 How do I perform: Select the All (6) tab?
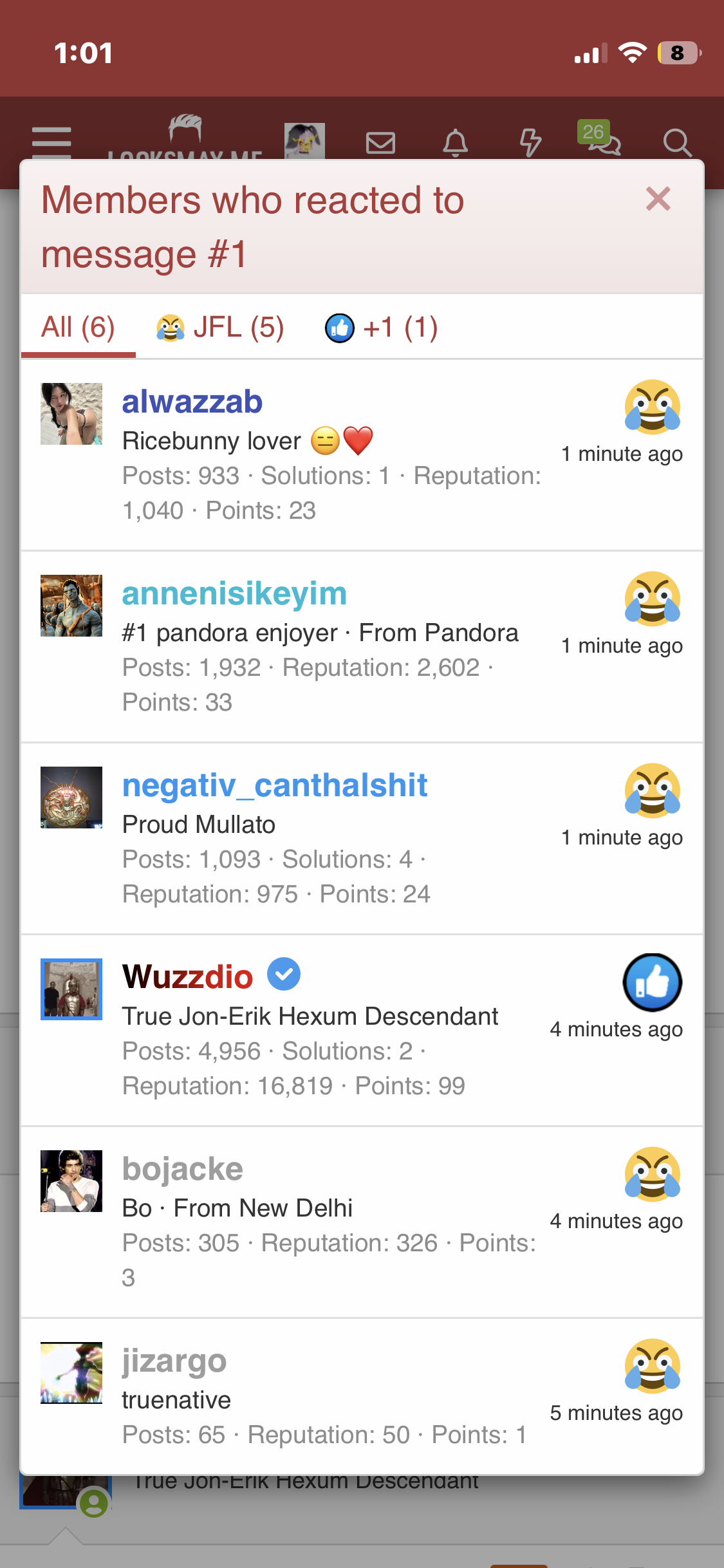click(x=78, y=328)
